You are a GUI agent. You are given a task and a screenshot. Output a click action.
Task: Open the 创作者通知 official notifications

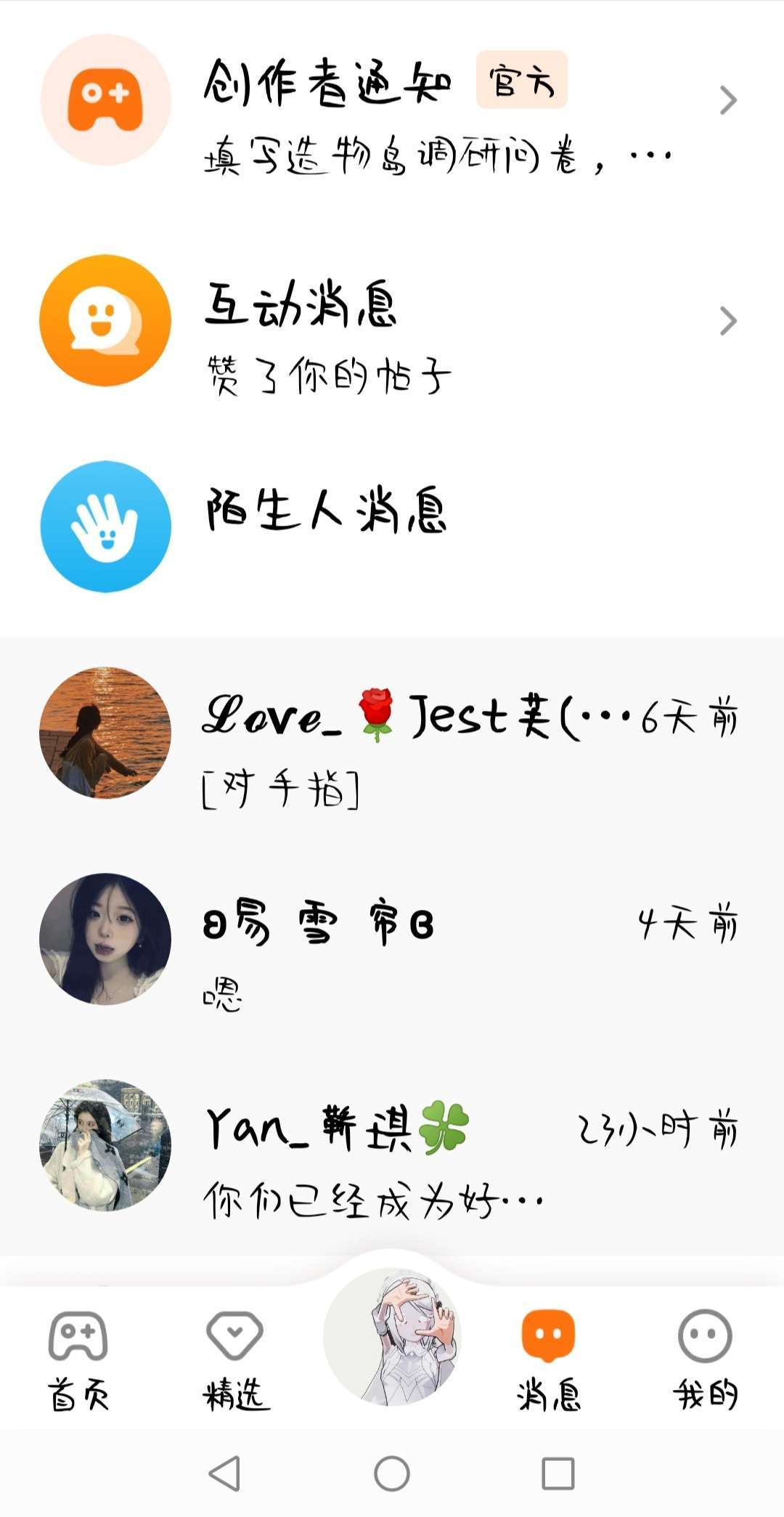(x=392, y=102)
